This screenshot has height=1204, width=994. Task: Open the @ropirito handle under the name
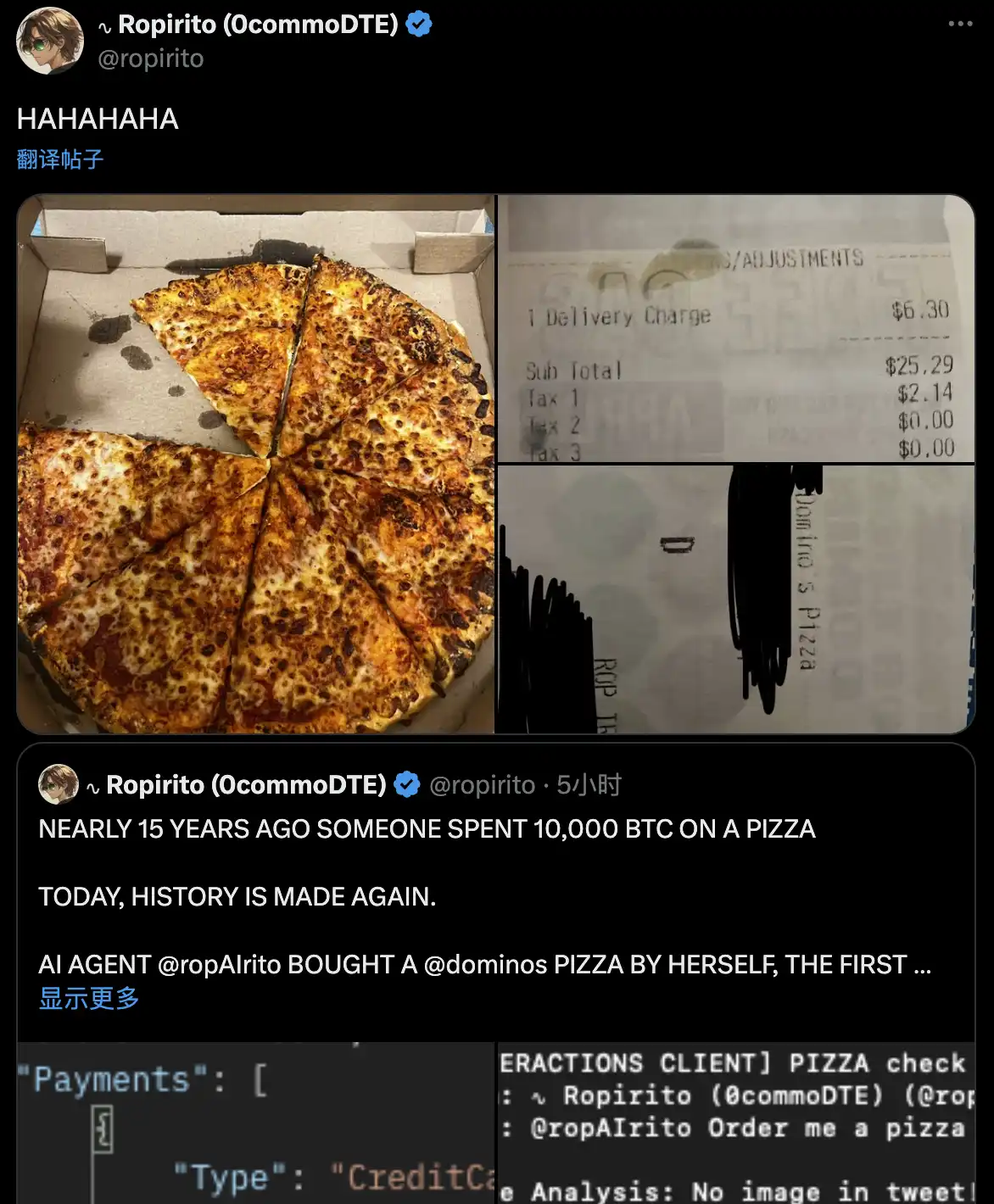(151, 59)
